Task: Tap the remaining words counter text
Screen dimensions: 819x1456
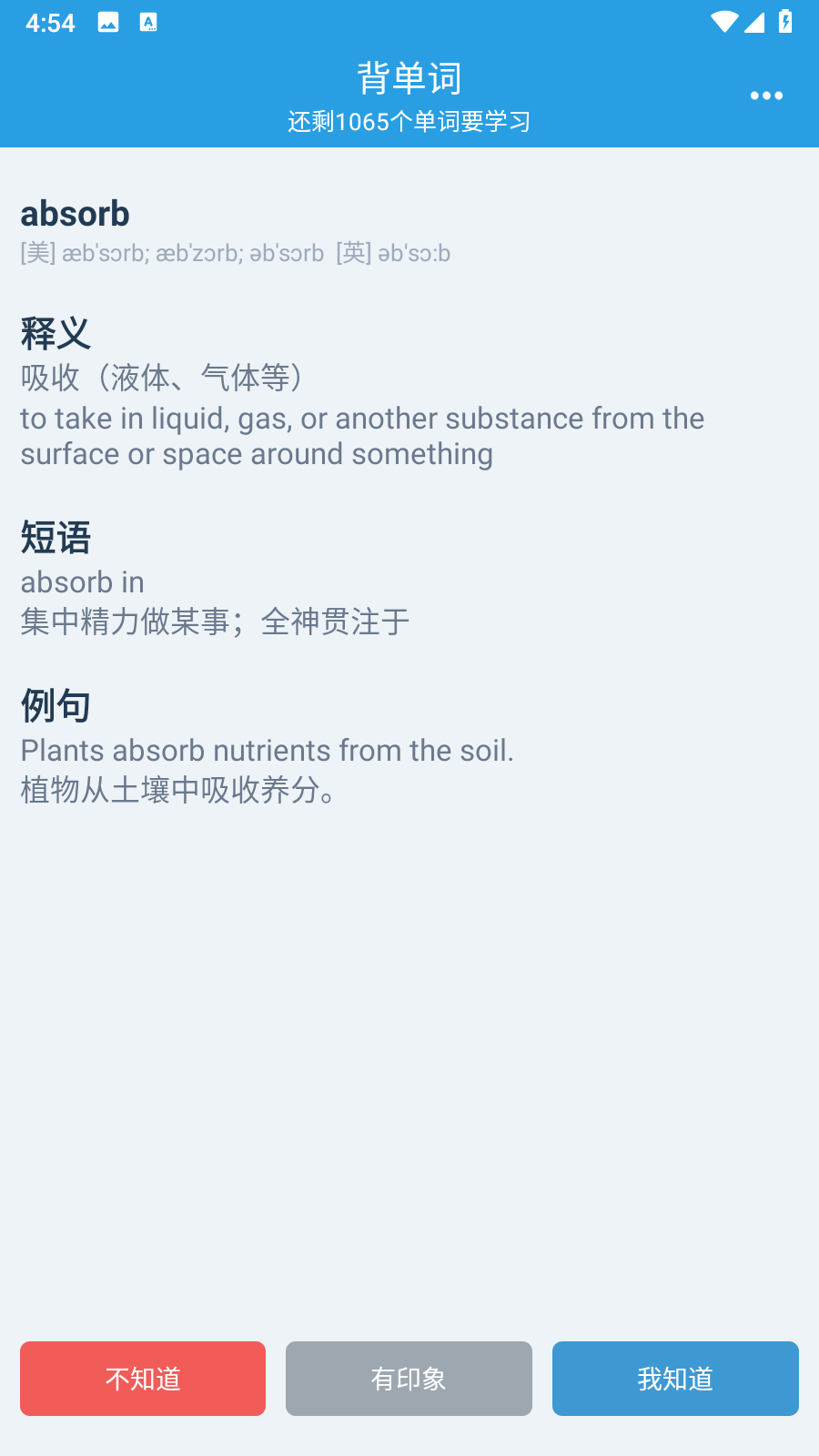Action: click(x=409, y=121)
